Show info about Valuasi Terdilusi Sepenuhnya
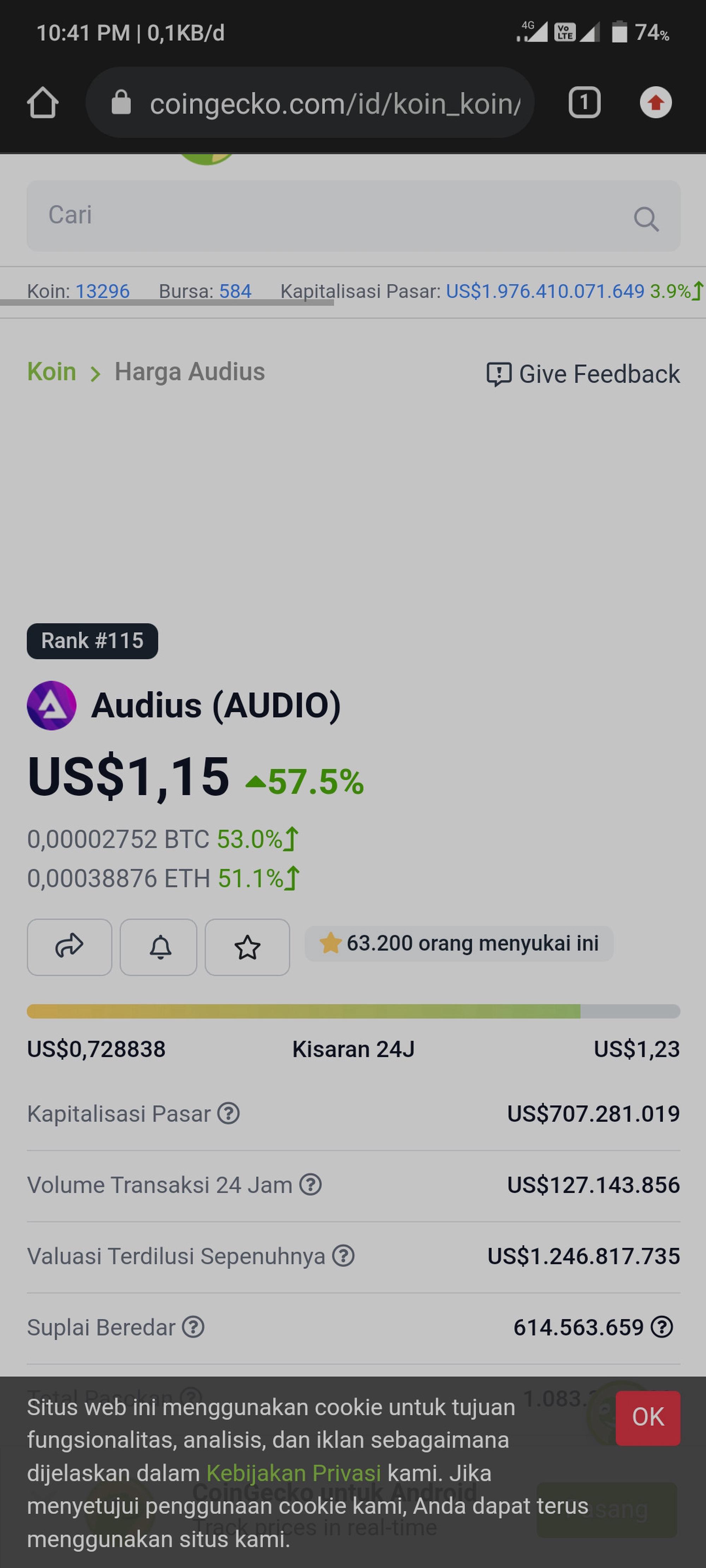 tap(343, 1256)
